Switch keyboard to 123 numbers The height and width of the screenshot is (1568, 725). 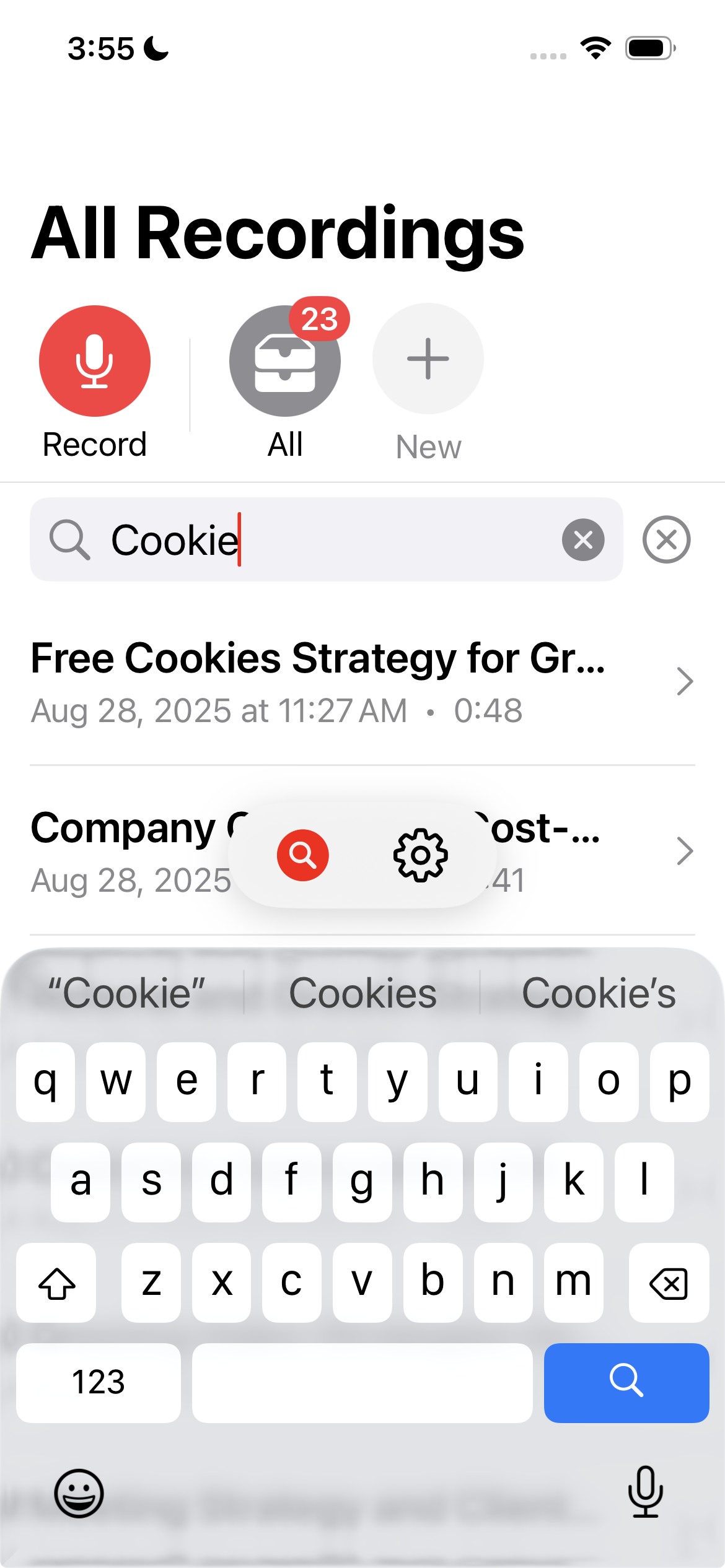pyautogui.click(x=99, y=1382)
